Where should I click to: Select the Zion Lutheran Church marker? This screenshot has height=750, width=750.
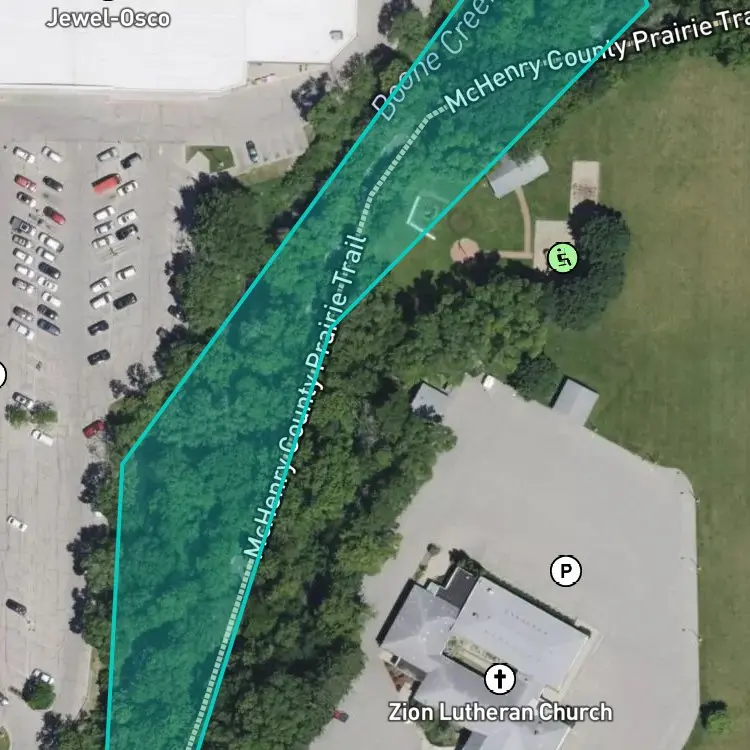tap(499, 680)
